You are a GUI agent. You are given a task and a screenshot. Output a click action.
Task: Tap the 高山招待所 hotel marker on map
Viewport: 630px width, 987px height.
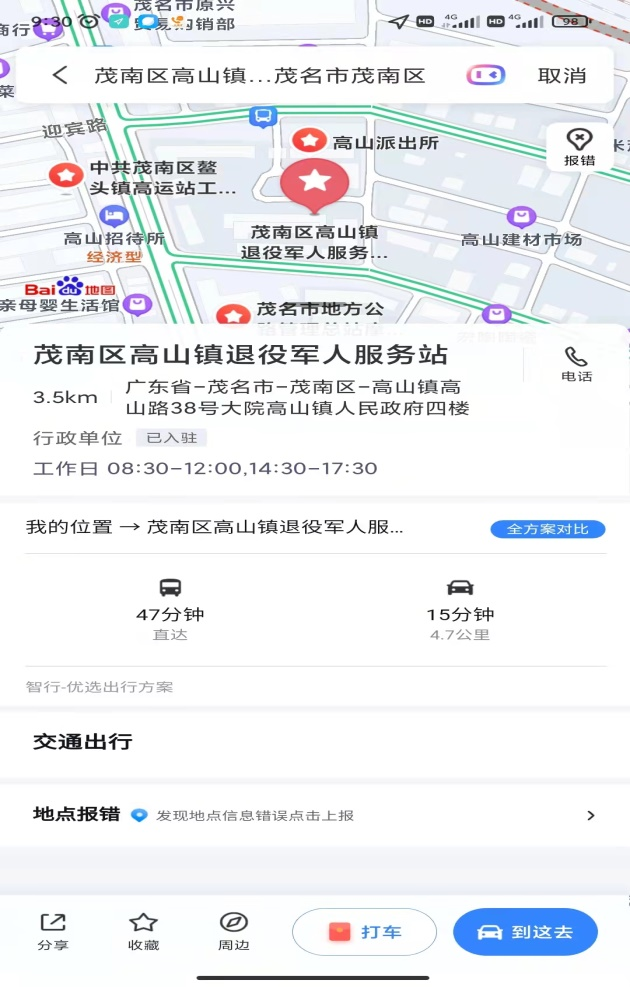[114, 217]
